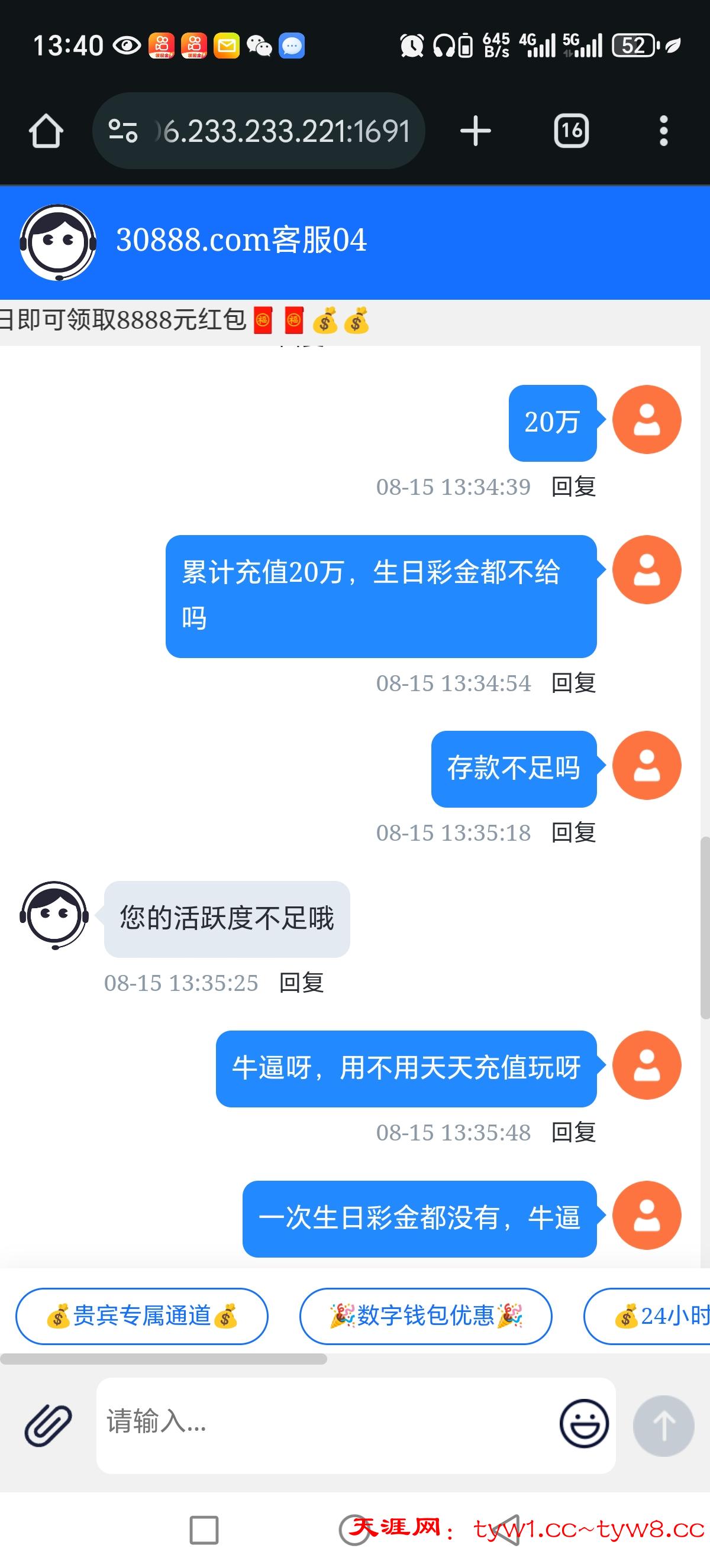This screenshot has width=710, height=1568.
Task: Go to the browser home page
Action: 46,131
